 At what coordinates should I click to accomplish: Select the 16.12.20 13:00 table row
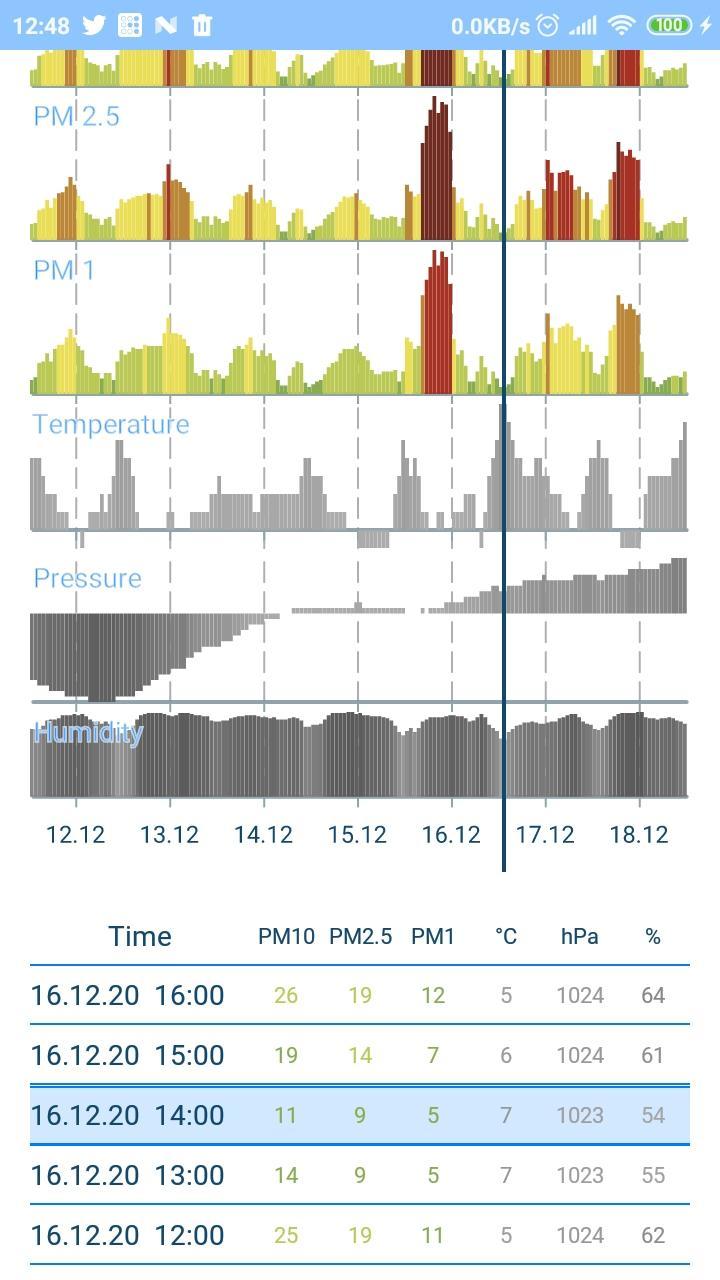tap(360, 1175)
